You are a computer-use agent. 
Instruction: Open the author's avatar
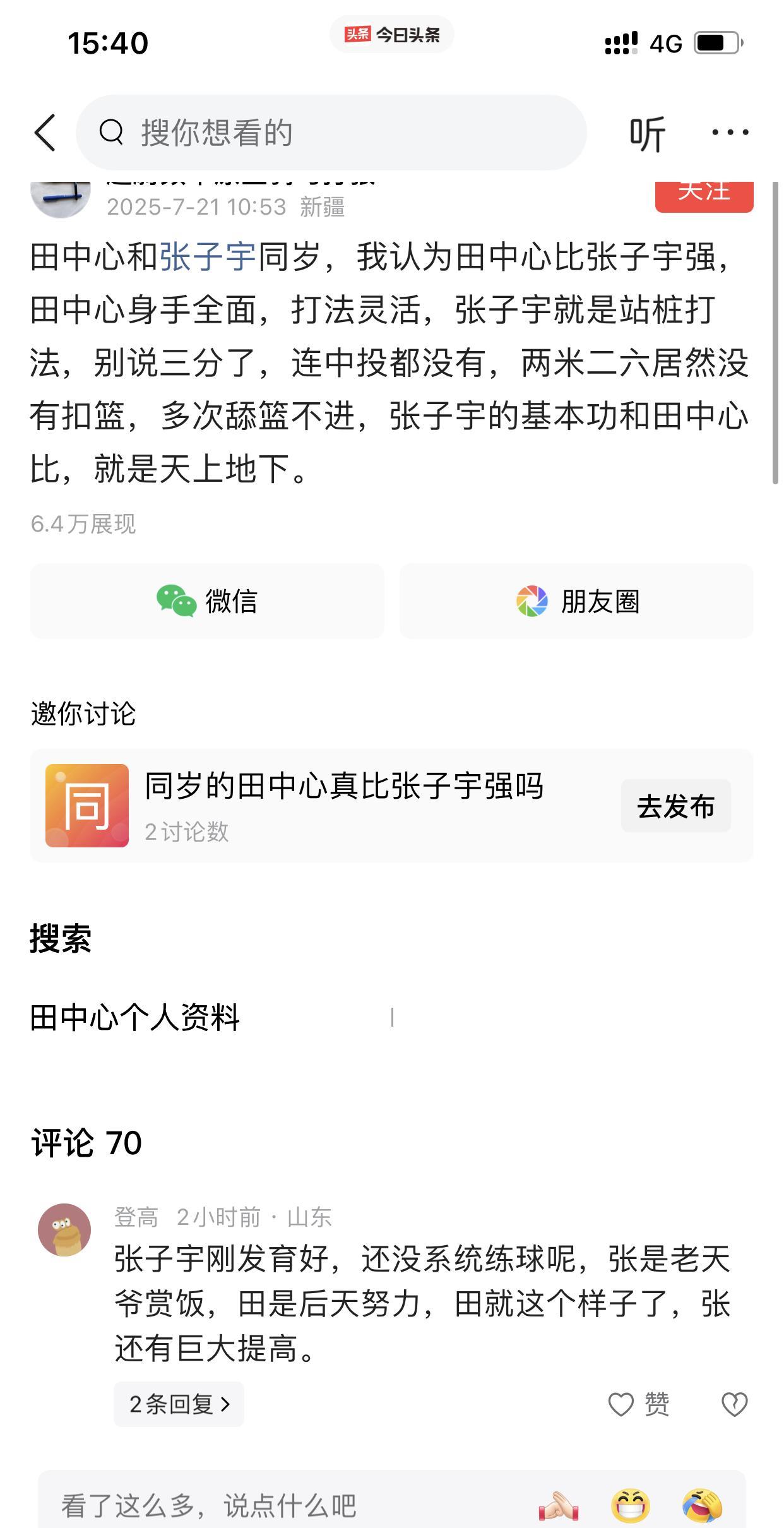tap(61, 196)
